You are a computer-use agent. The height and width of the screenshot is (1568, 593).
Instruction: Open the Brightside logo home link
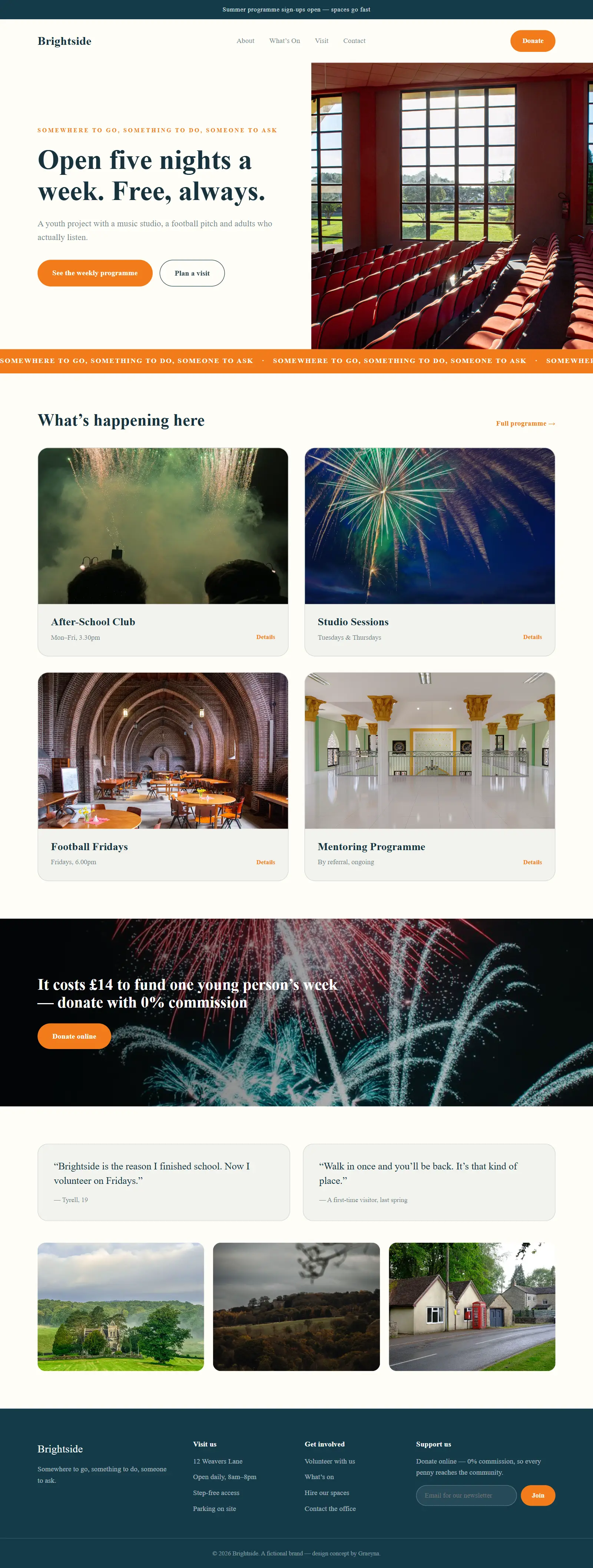point(64,41)
